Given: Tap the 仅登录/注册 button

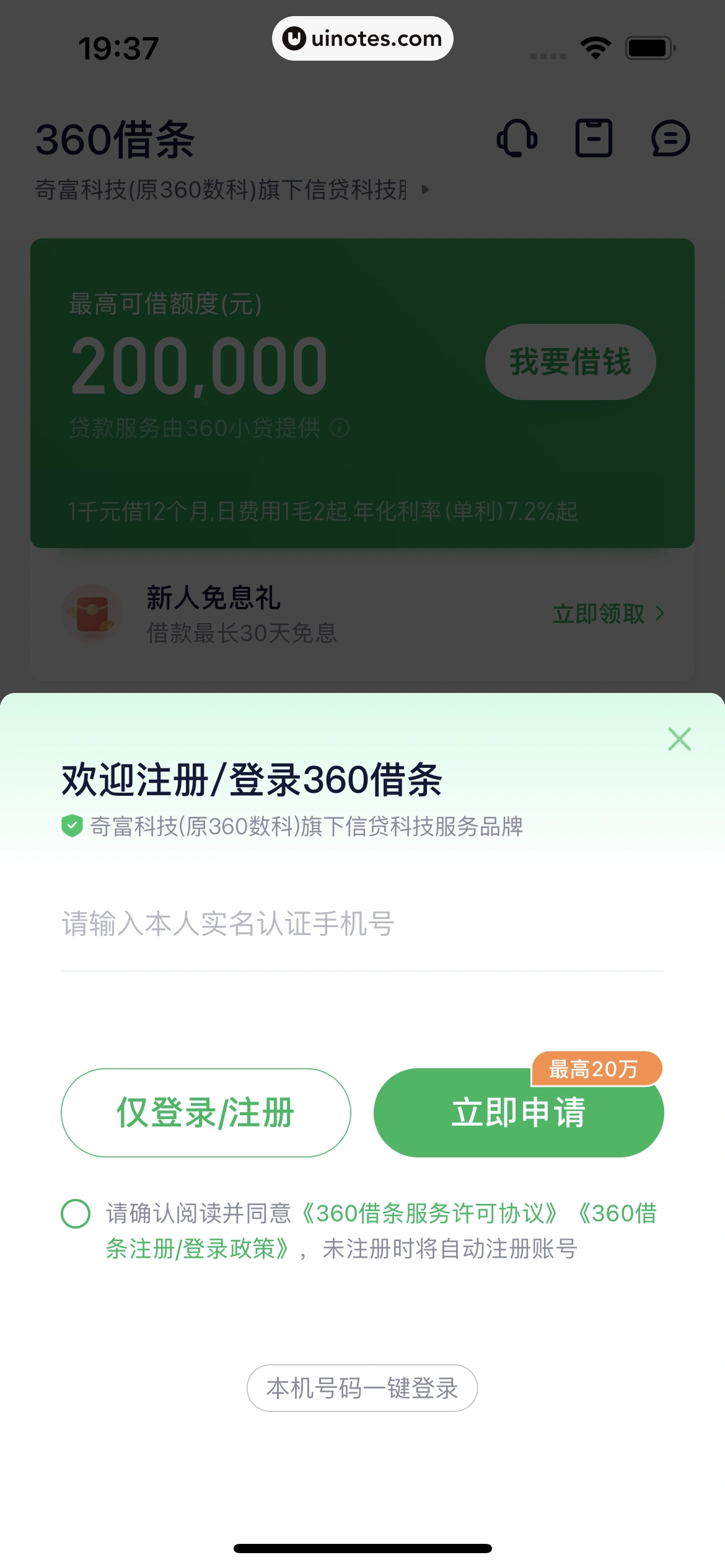Looking at the screenshot, I should (206, 1112).
